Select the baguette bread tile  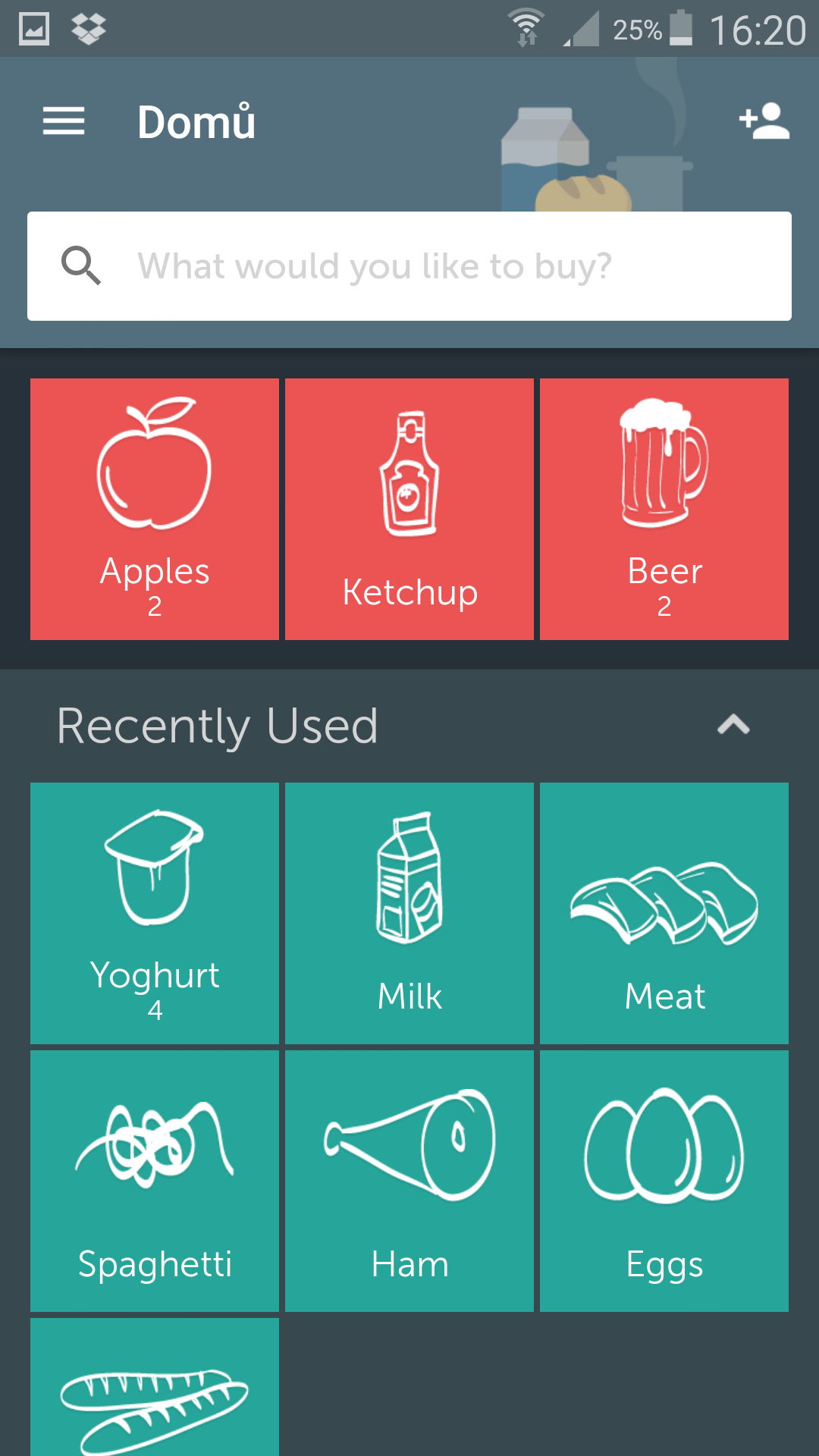point(155,1387)
